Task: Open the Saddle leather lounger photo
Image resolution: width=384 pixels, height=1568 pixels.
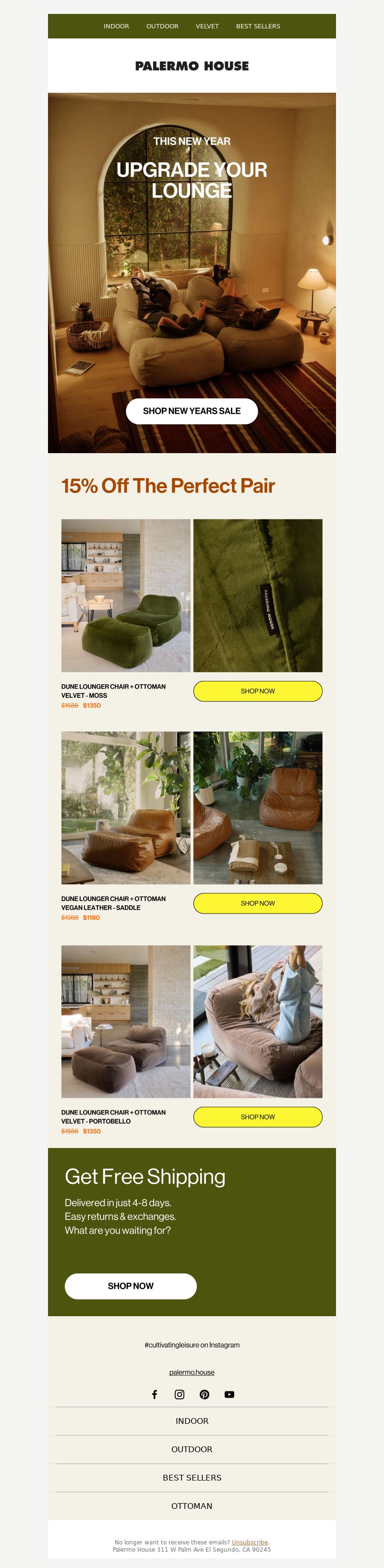Action: [126, 808]
